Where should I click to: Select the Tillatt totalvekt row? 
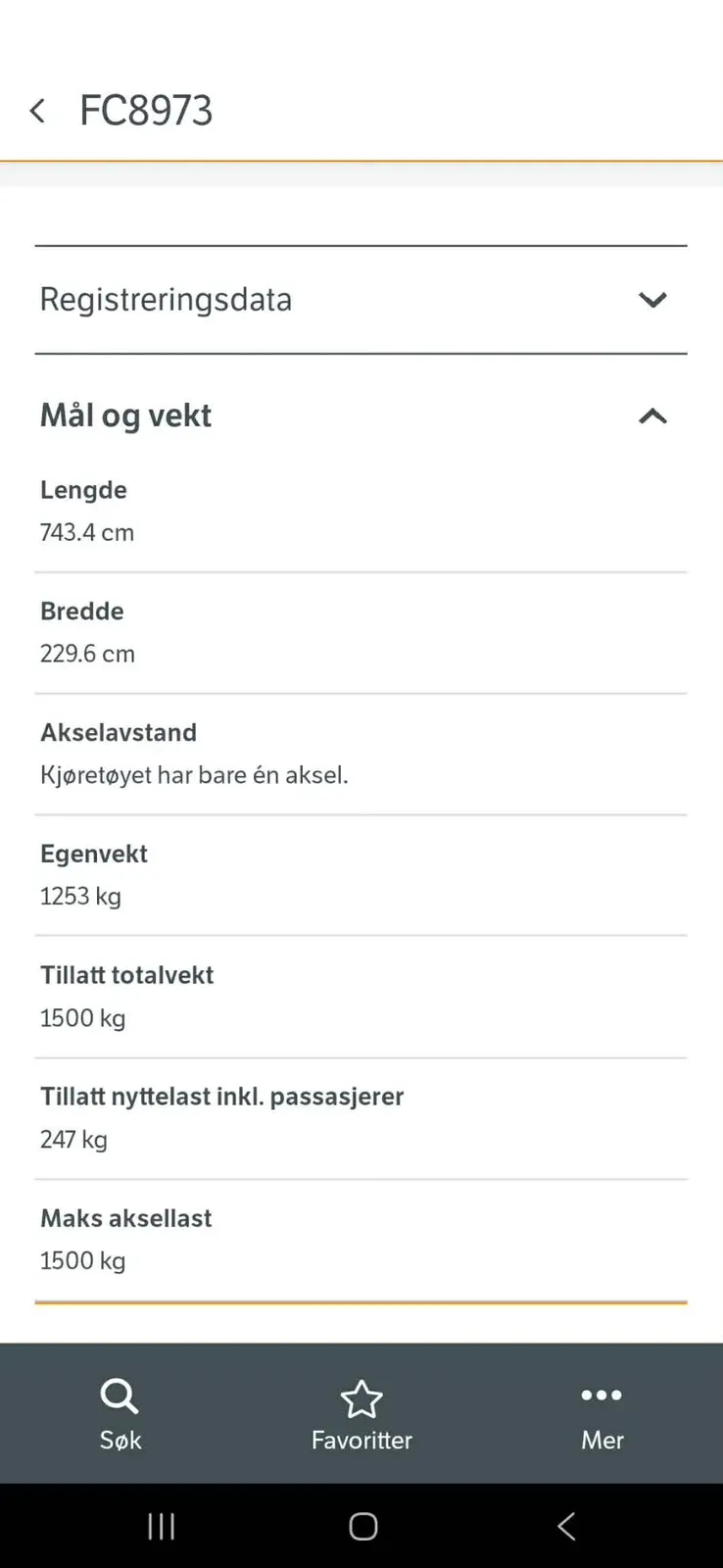click(x=361, y=996)
